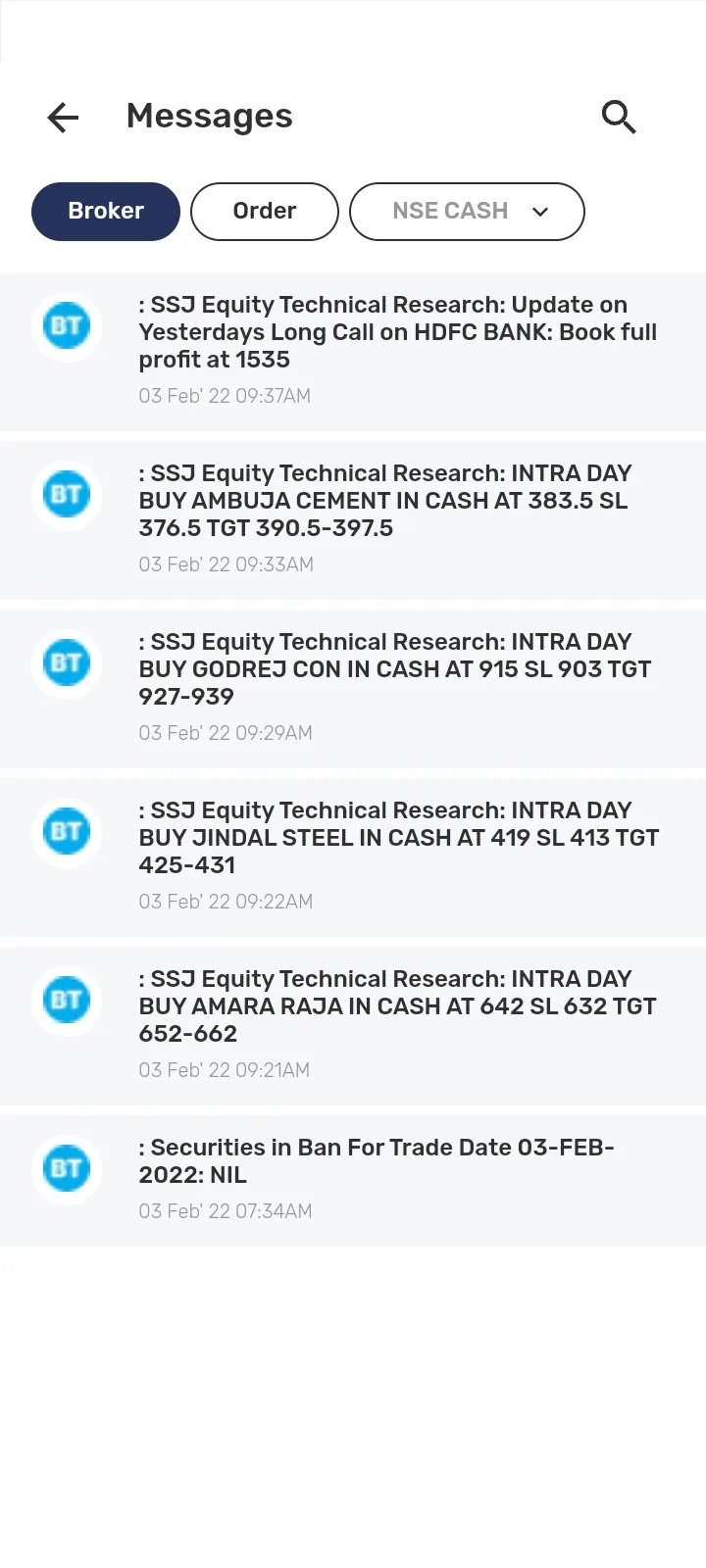The width and height of the screenshot is (706, 1568).
Task: Open the Securities in Ban message
Action: (353, 1181)
